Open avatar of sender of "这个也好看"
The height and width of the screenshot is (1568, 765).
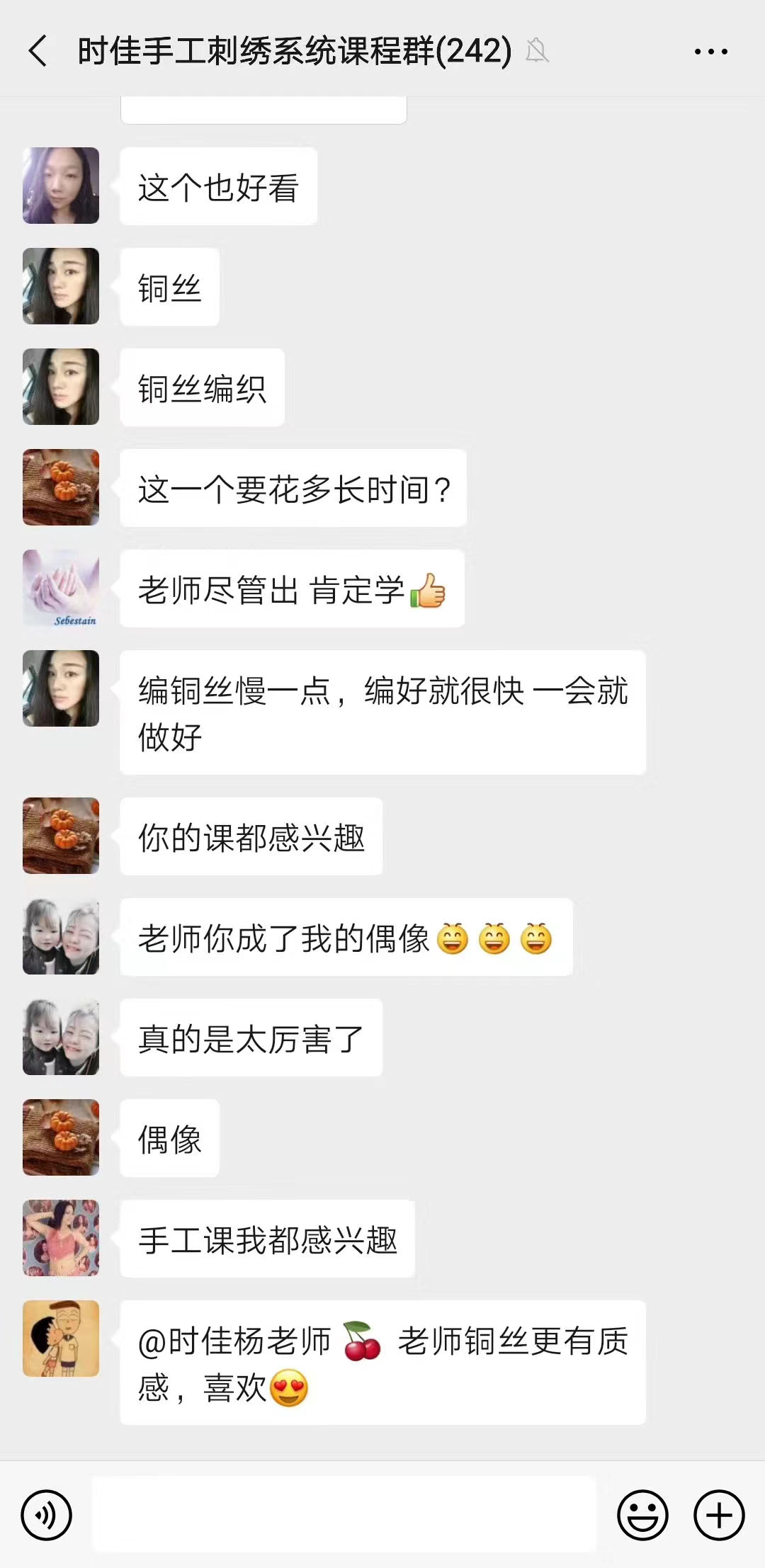(x=61, y=186)
